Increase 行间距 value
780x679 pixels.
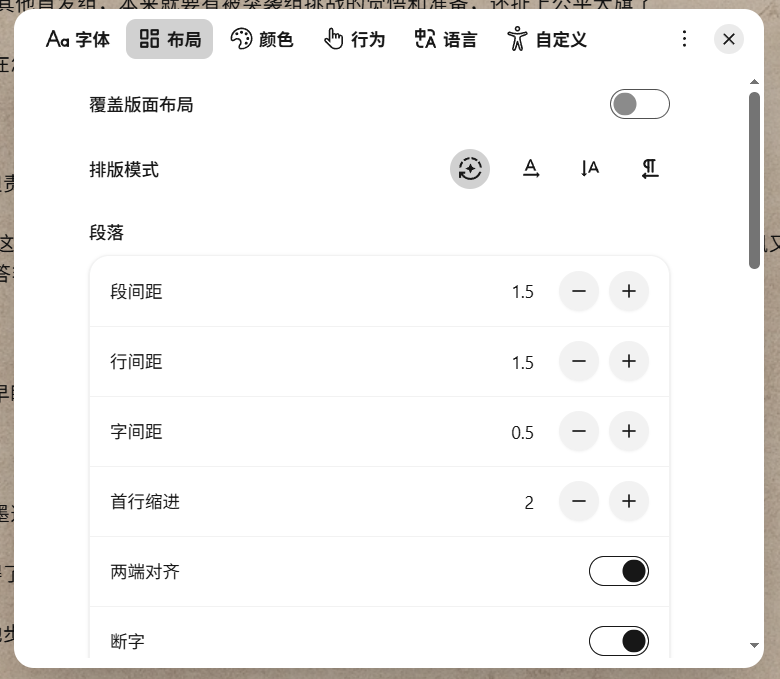pos(629,362)
